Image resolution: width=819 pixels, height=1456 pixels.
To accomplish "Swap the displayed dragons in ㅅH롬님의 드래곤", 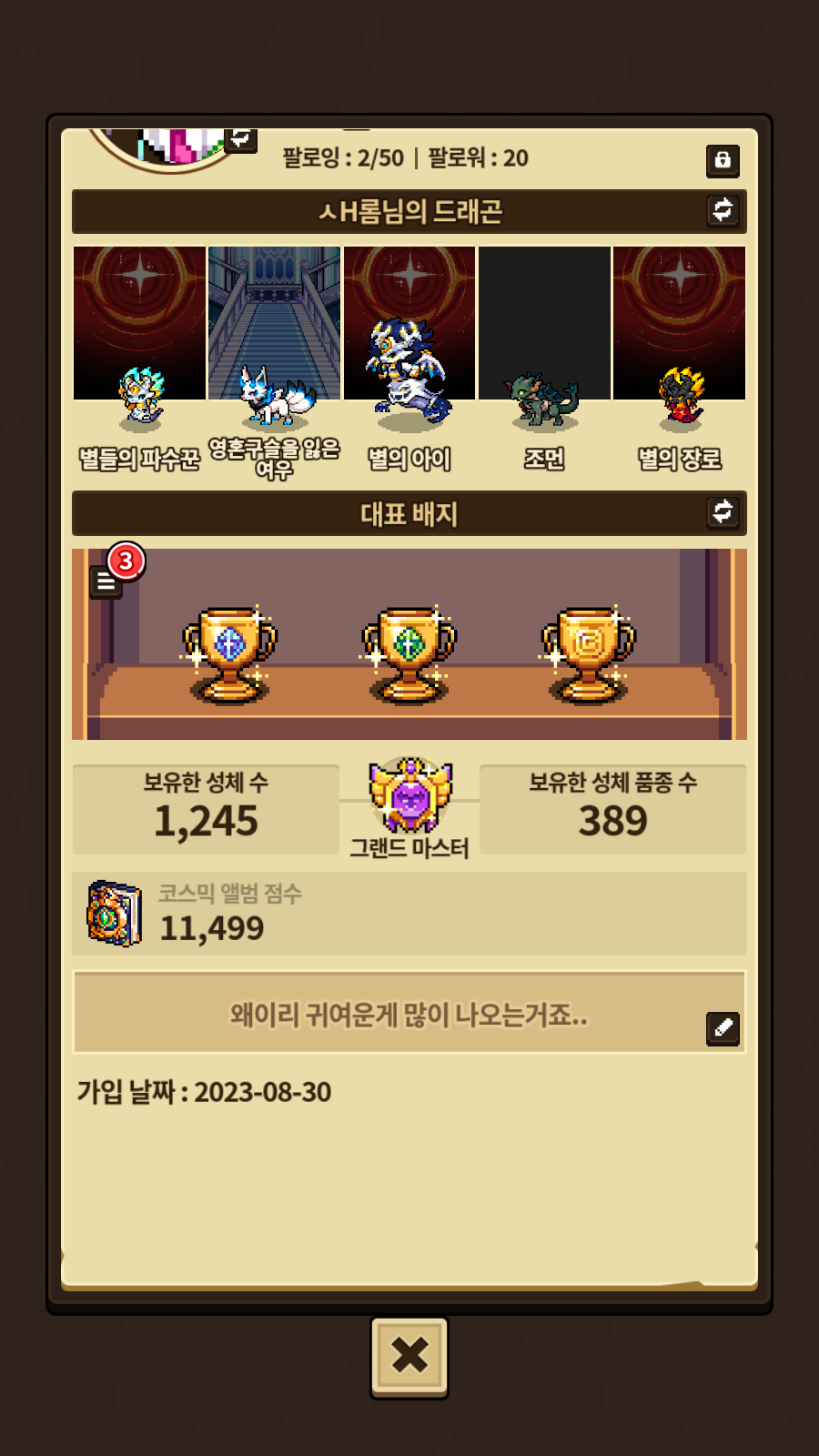I will click(723, 210).
